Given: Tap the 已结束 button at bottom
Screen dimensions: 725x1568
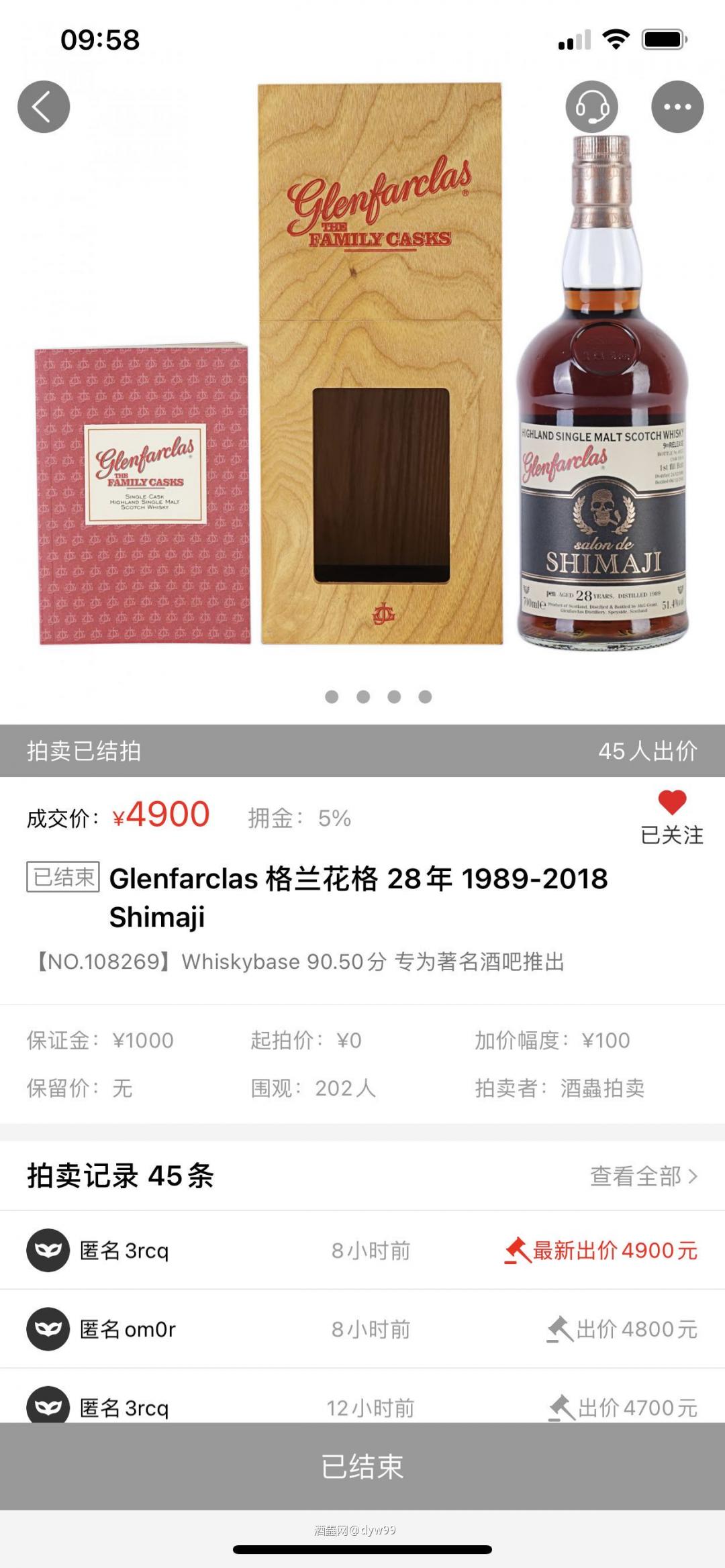Looking at the screenshot, I should pos(362,1466).
